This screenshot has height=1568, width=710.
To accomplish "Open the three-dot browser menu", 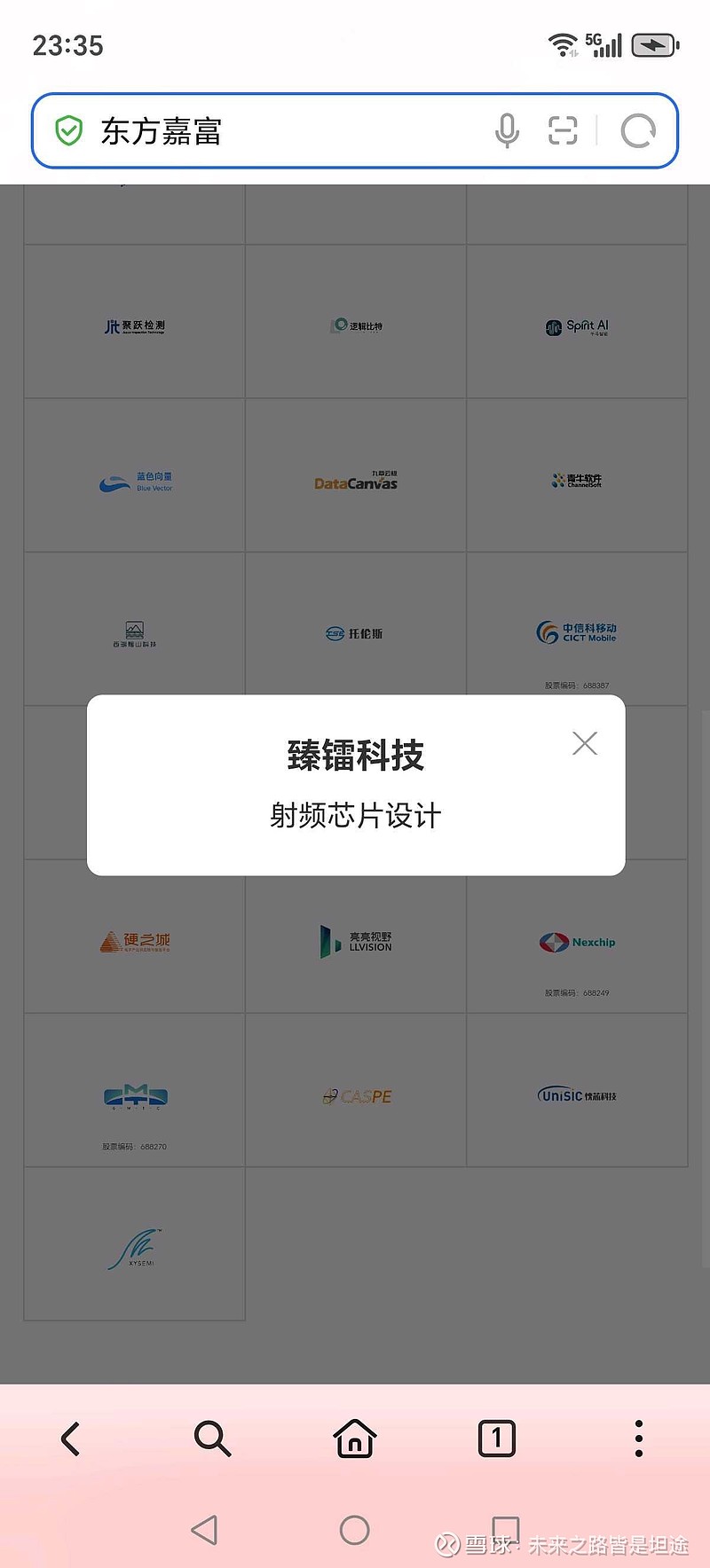I will 638,1439.
